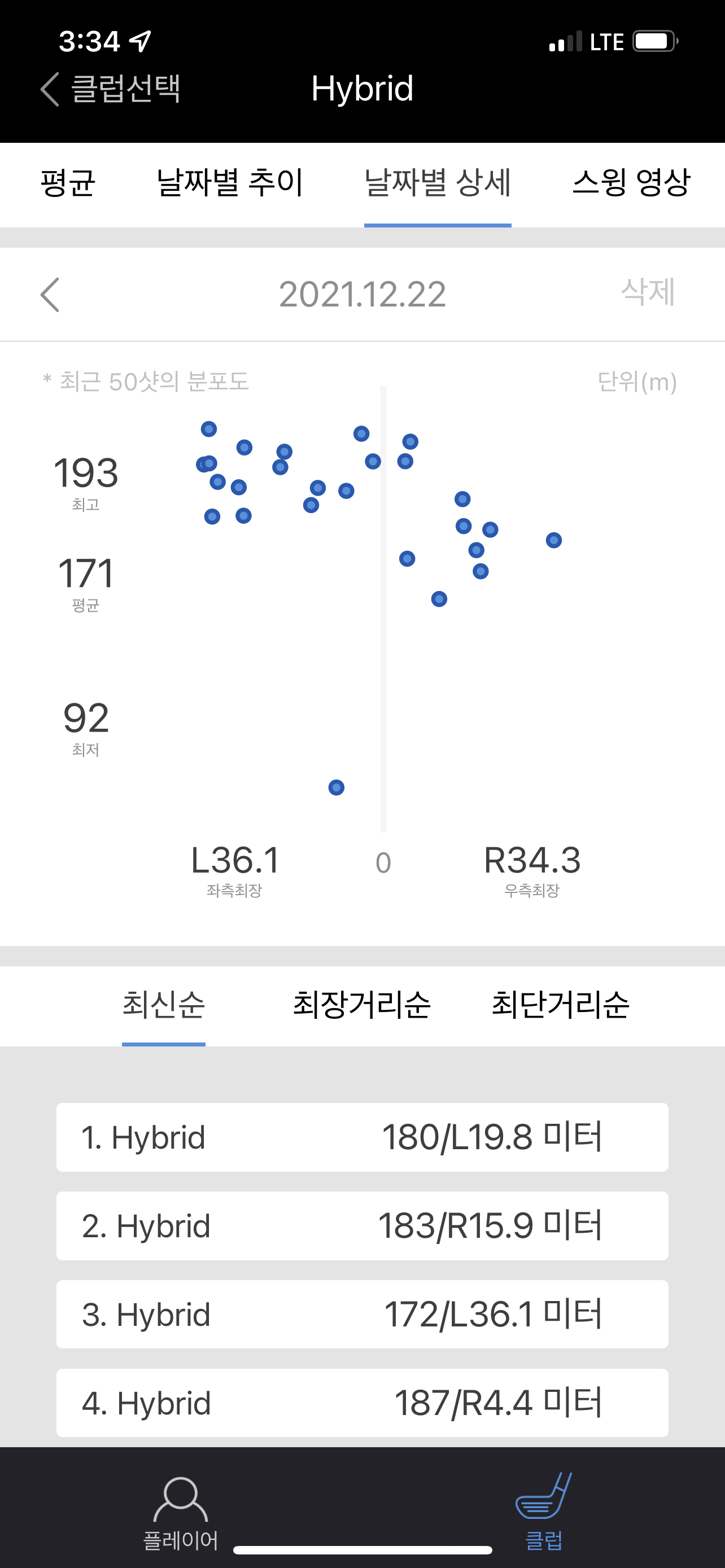Screen dimensions: 725x1568
Task: Open shot 1. Hybrid 180/L19.8
Action: pyautogui.click(x=362, y=1137)
